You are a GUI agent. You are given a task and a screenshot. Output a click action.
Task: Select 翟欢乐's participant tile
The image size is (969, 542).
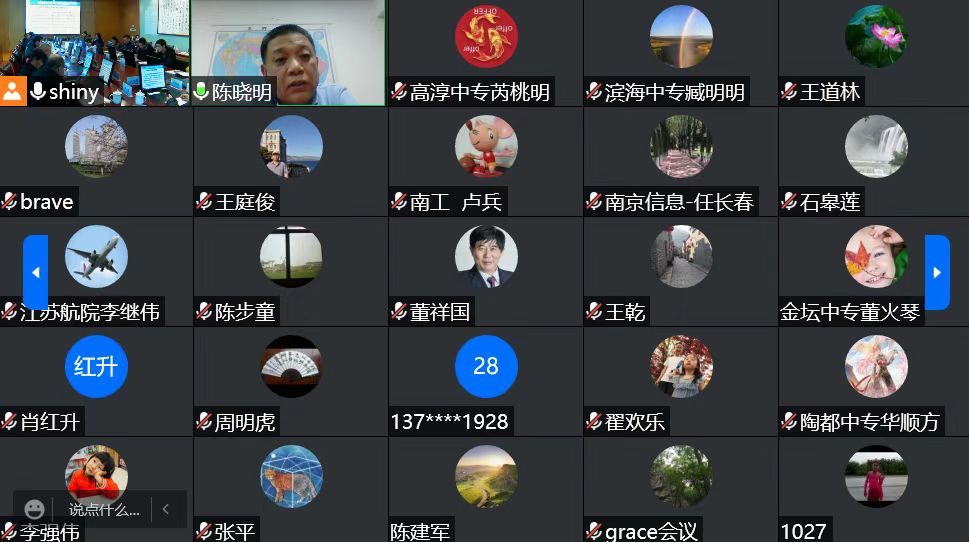680,380
